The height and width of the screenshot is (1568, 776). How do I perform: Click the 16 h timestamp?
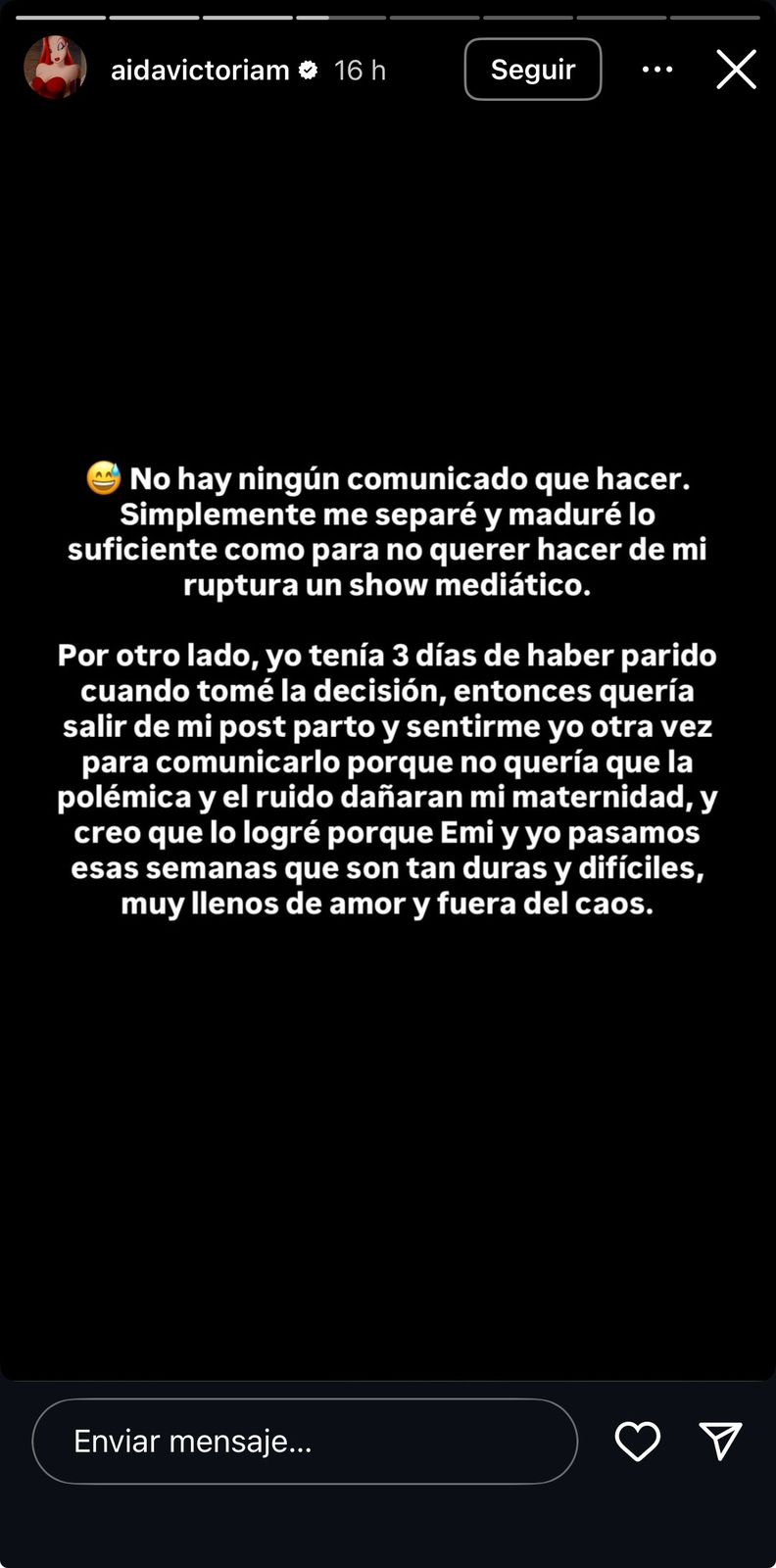pos(360,70)
